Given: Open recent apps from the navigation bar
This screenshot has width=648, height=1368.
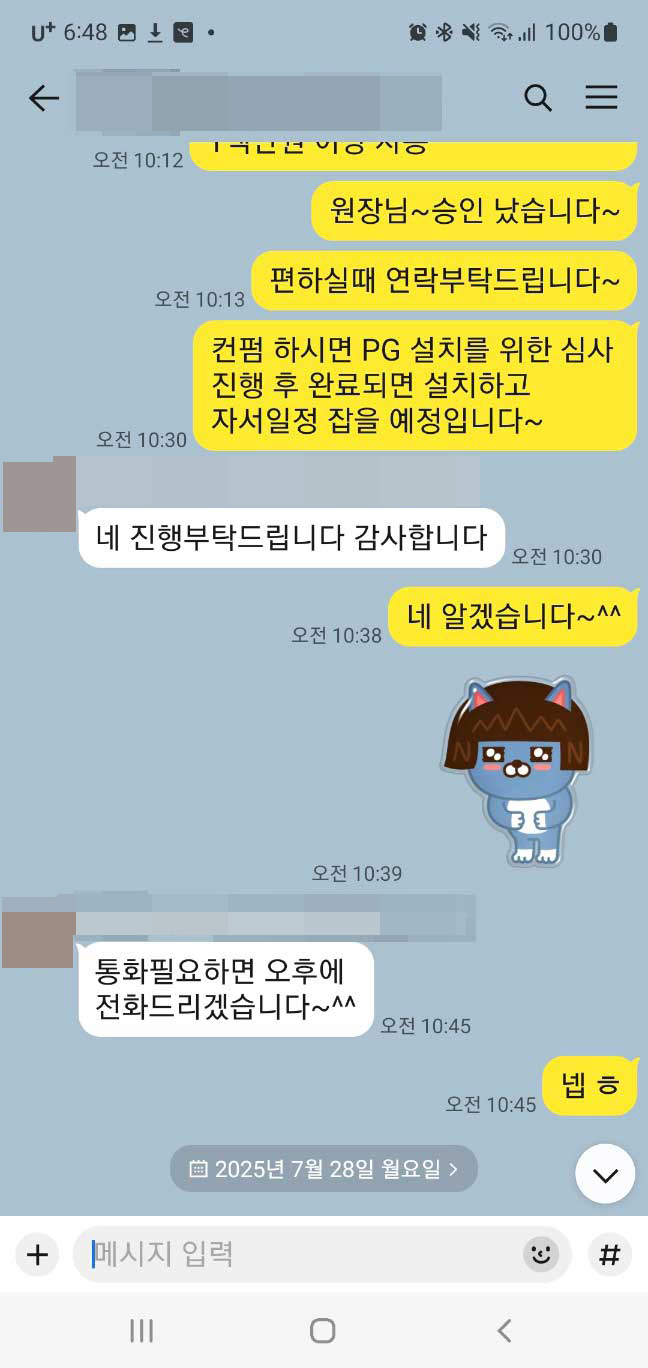Looking at the screenshot, I should pyautogui.click(x=141, y=1330).
